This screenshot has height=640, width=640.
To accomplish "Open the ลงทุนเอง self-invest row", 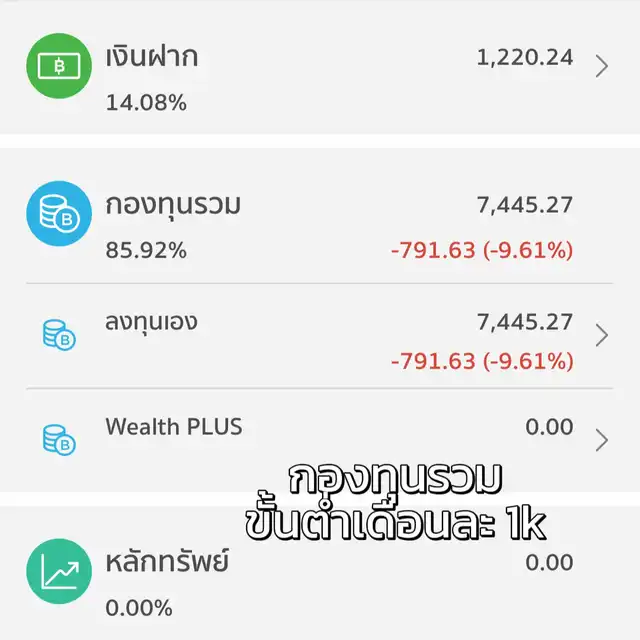I will click(x=320, y=337).
